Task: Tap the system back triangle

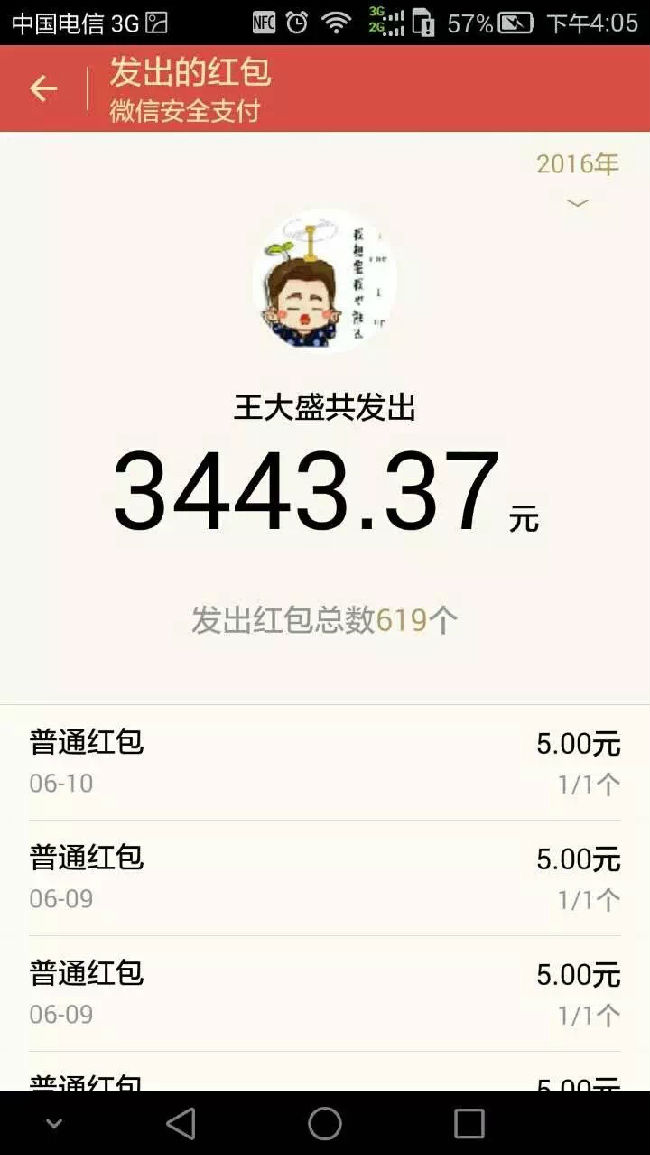Action: click(181, 1123)
